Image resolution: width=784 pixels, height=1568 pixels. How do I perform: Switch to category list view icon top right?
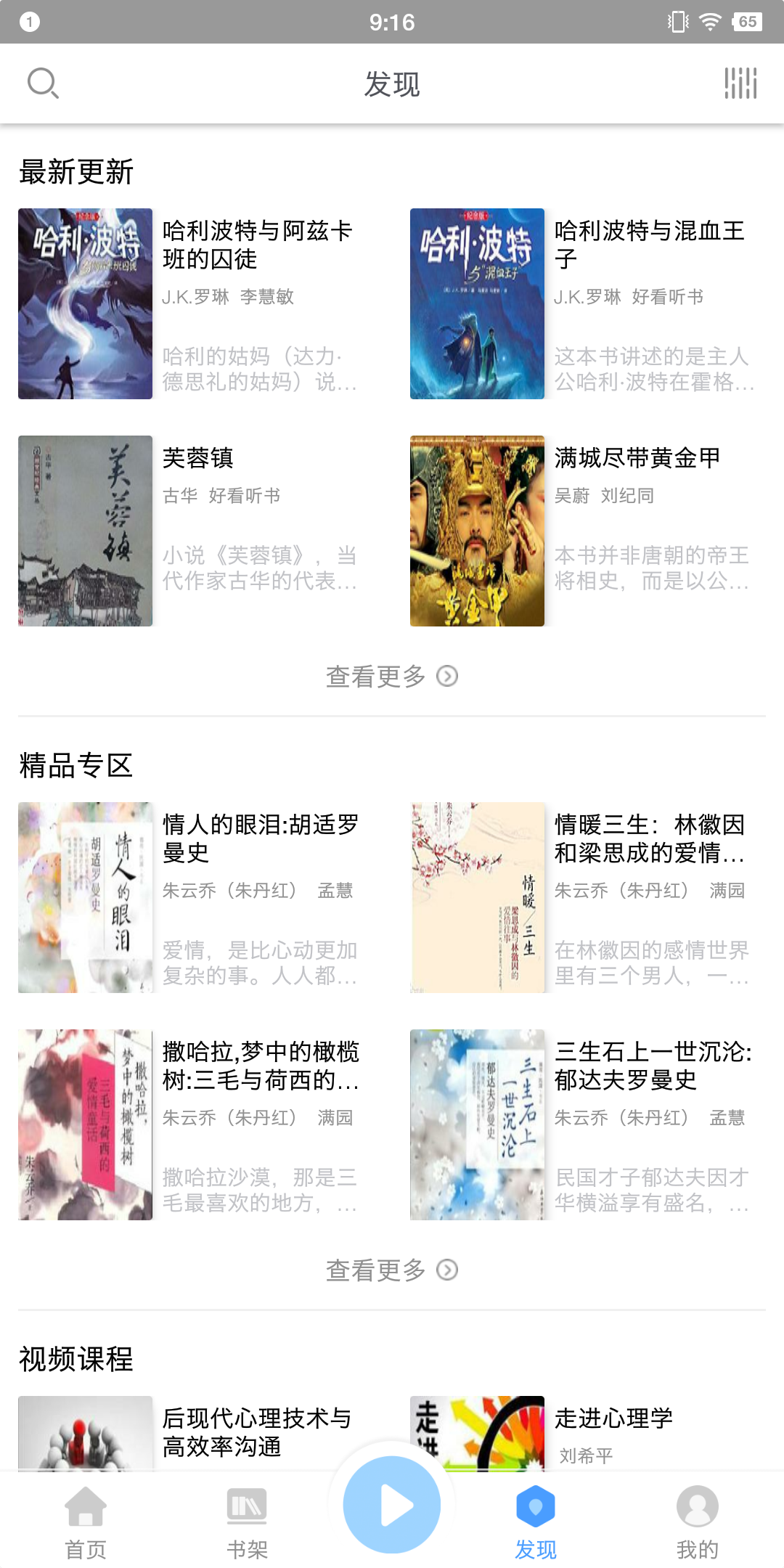(x=739, y=83)
